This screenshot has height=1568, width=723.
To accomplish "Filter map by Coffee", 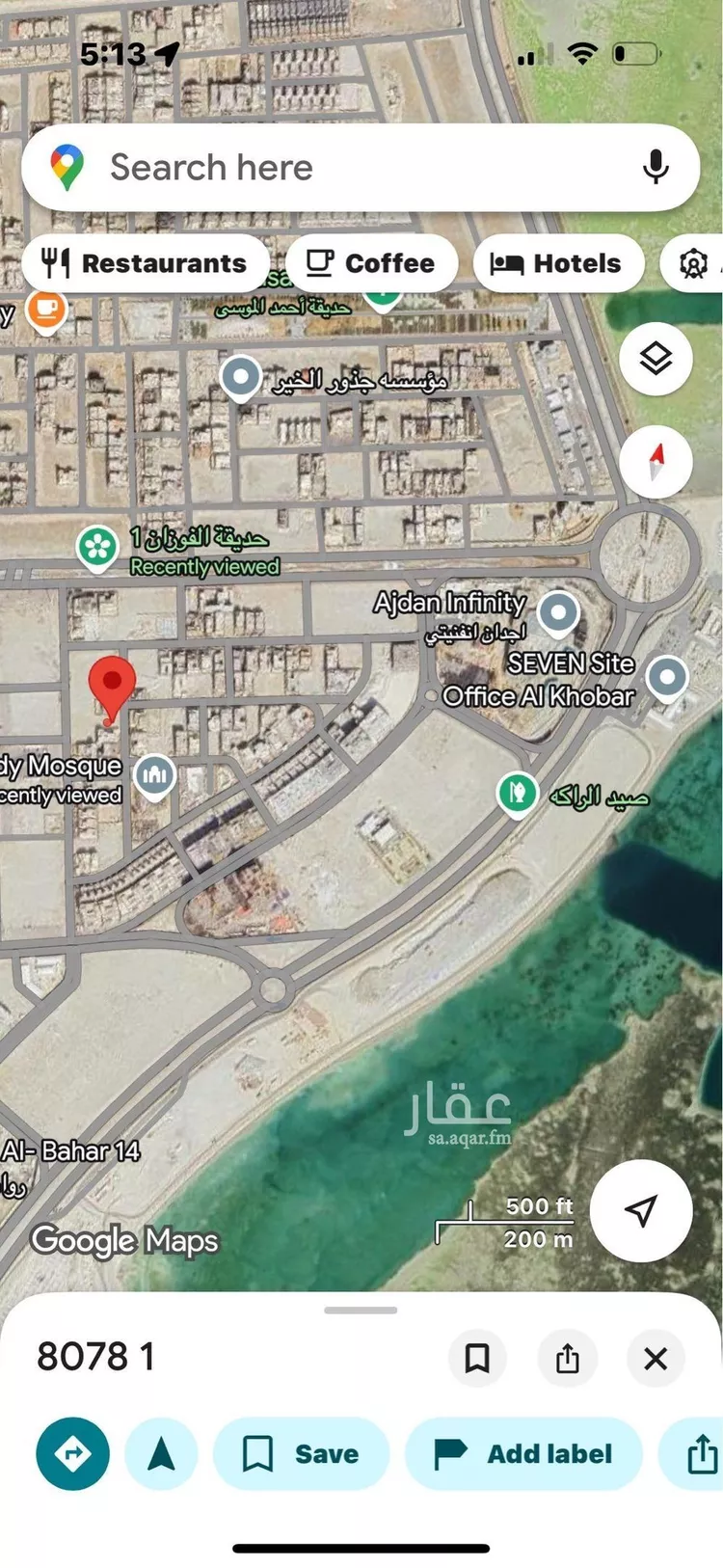I will click(370, 263).
